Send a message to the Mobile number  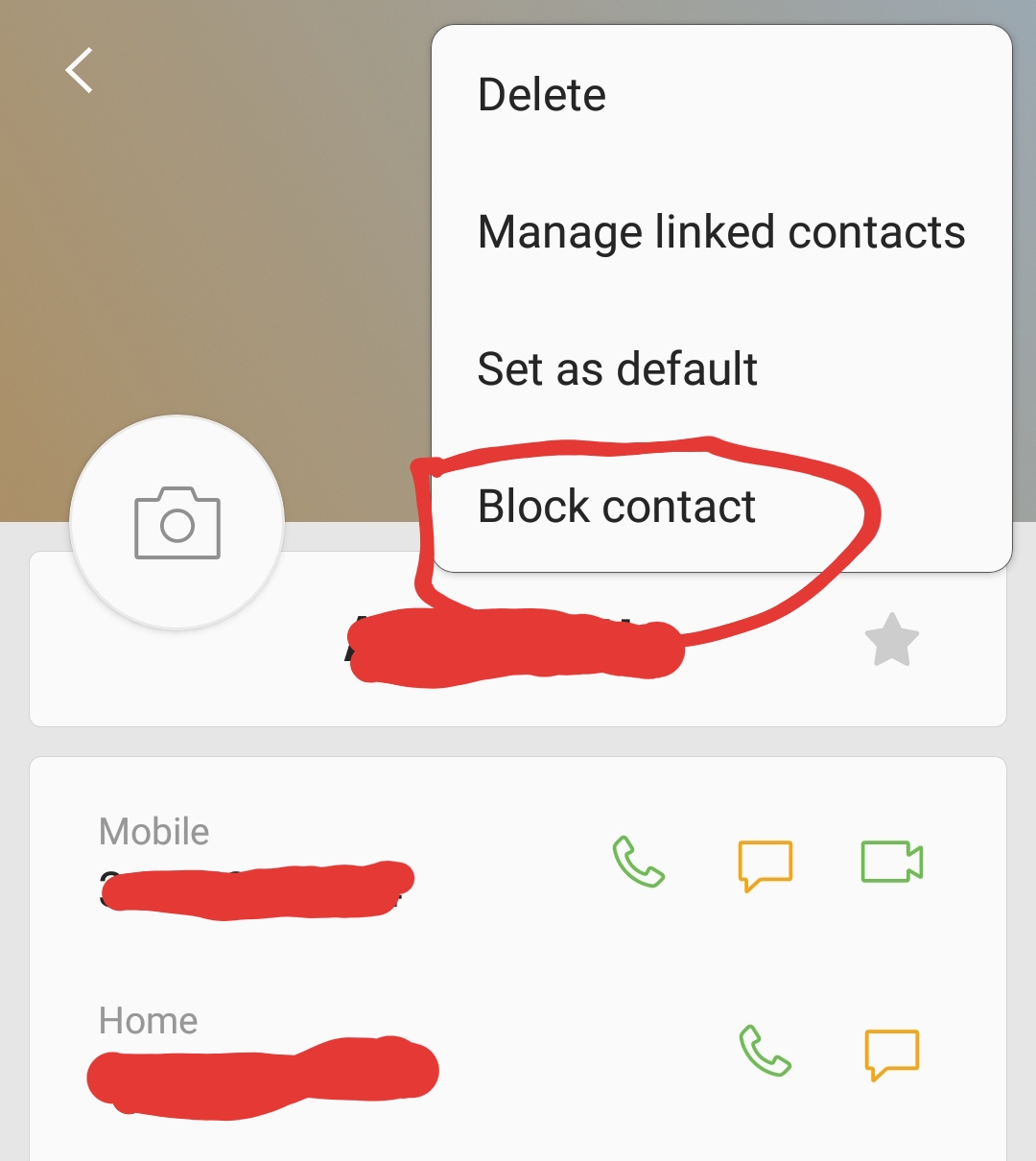pos(765,864)
